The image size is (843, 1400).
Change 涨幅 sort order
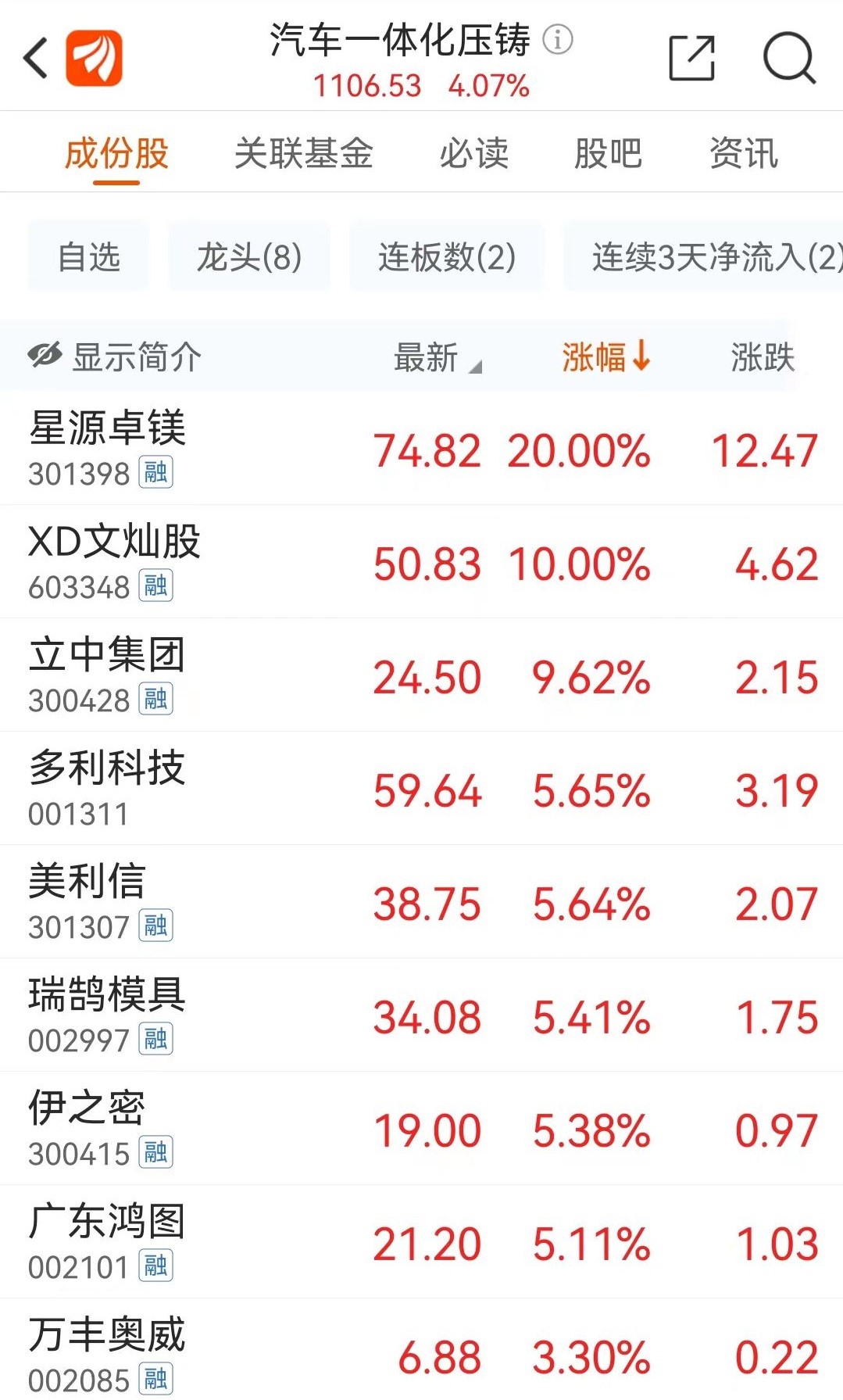pos(605,357)
